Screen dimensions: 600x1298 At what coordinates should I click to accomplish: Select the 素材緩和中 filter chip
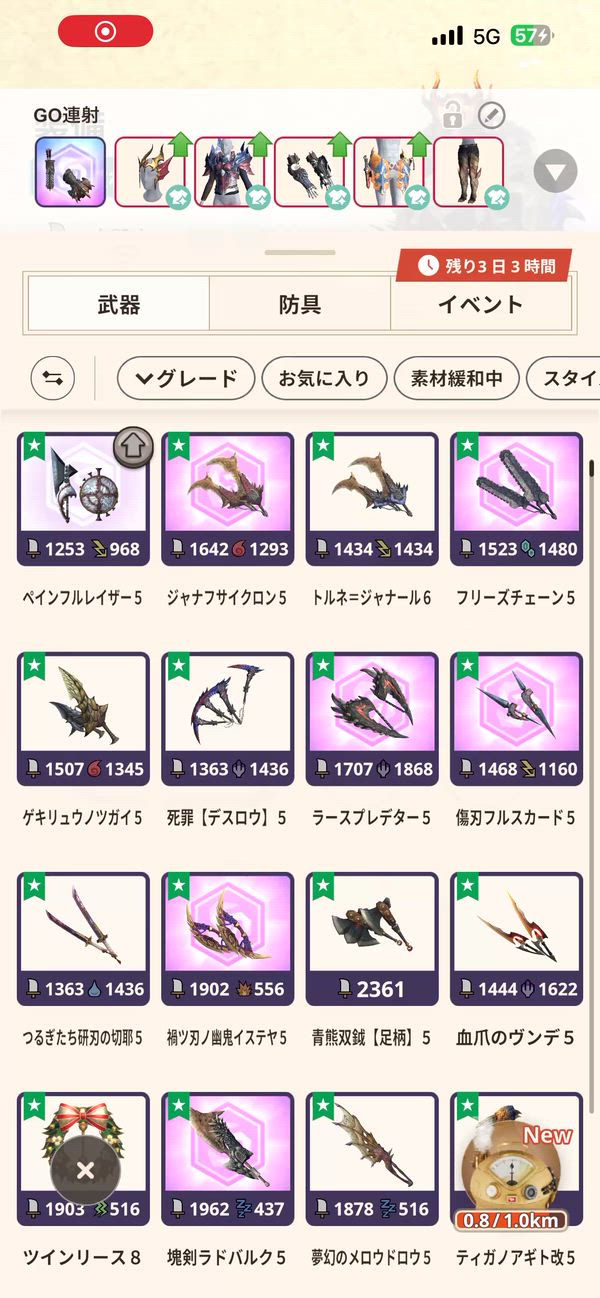tap(457, 379)
